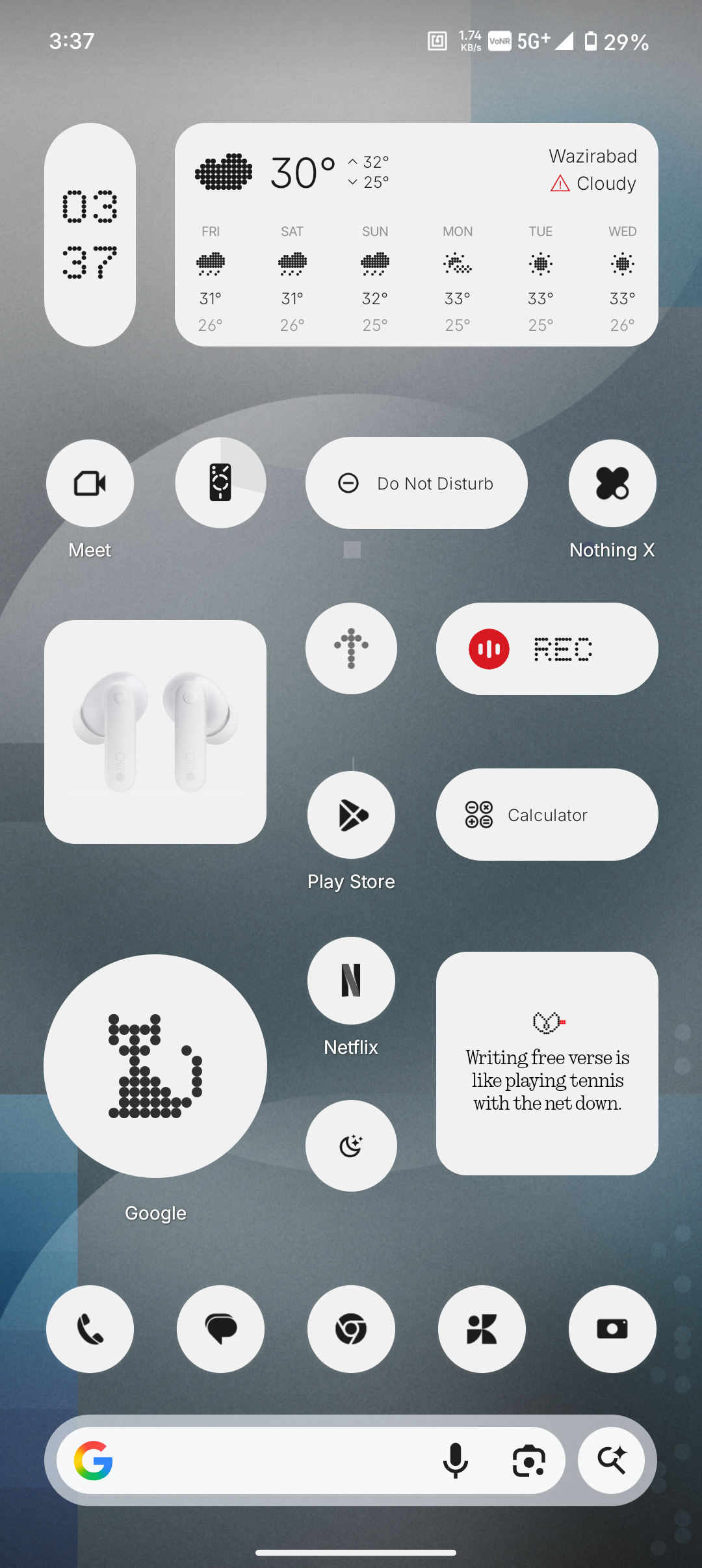Start voice search with the microphone

455,1461
